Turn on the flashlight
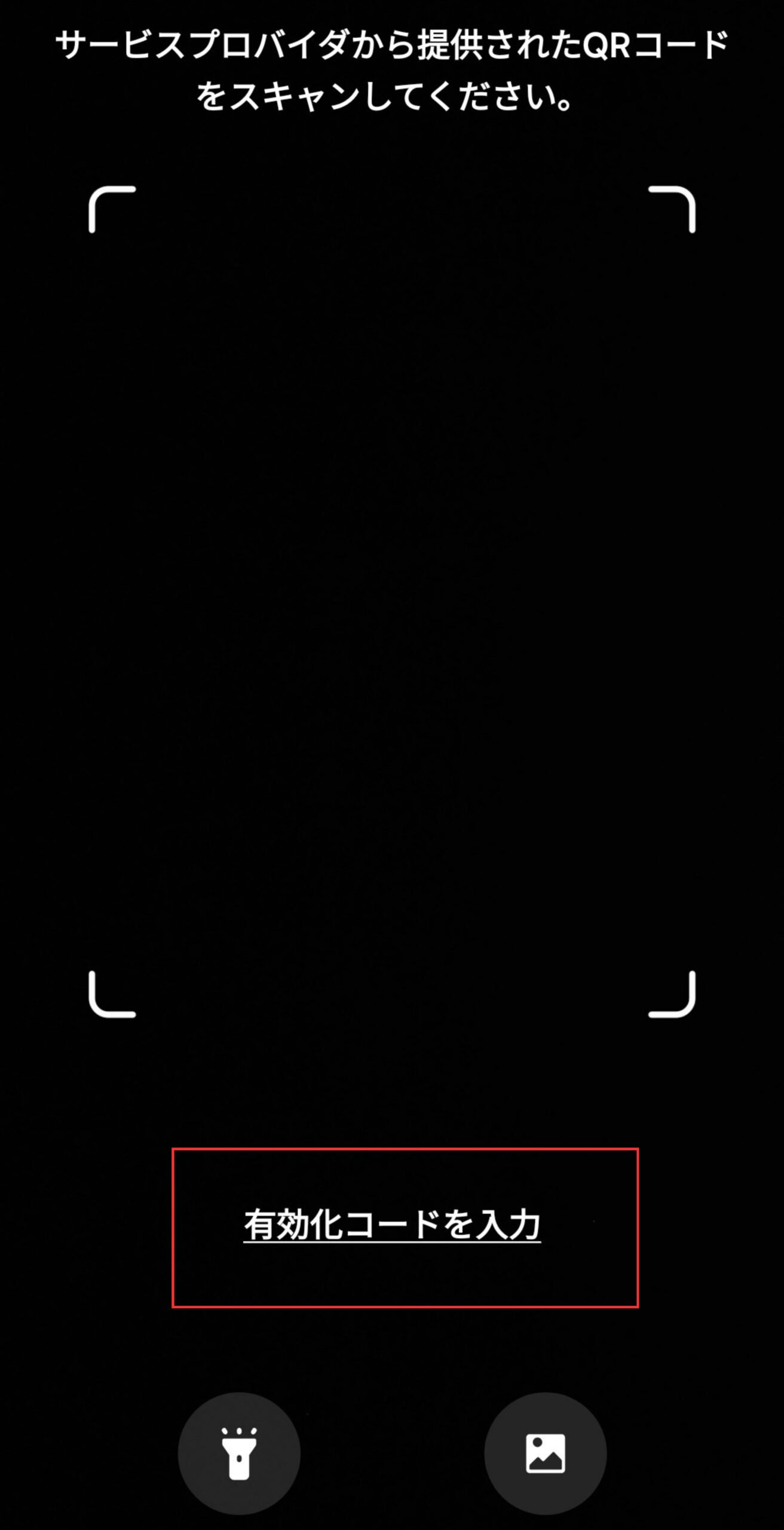 pos(239,1453)
